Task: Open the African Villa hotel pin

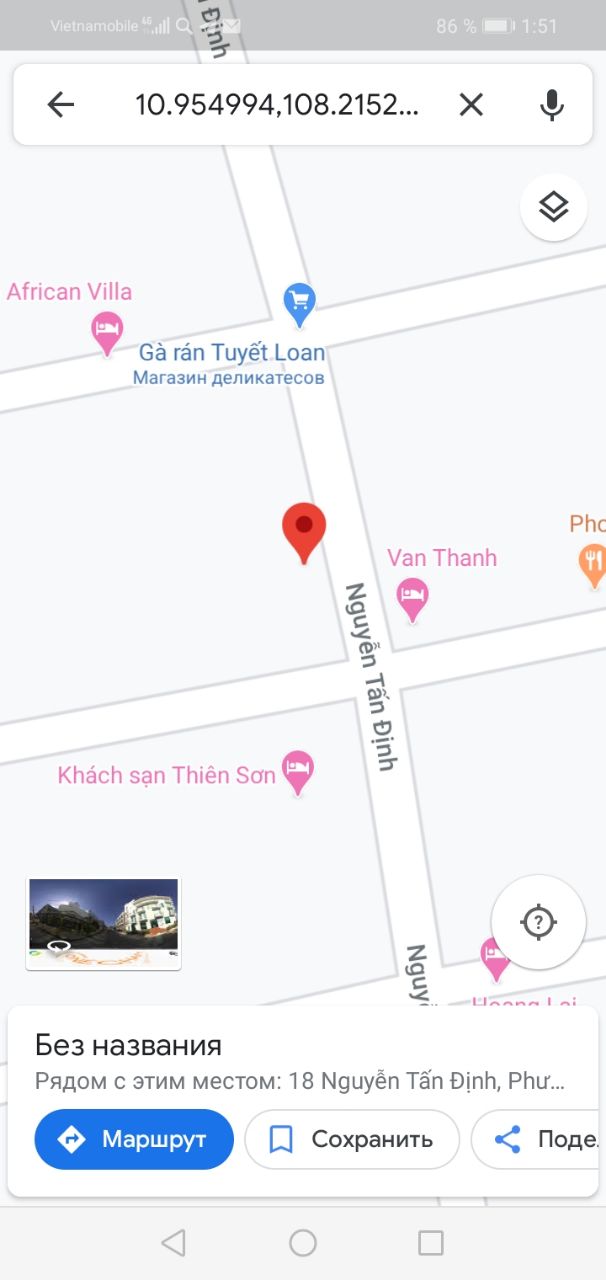Action: [x=107, y=330]
